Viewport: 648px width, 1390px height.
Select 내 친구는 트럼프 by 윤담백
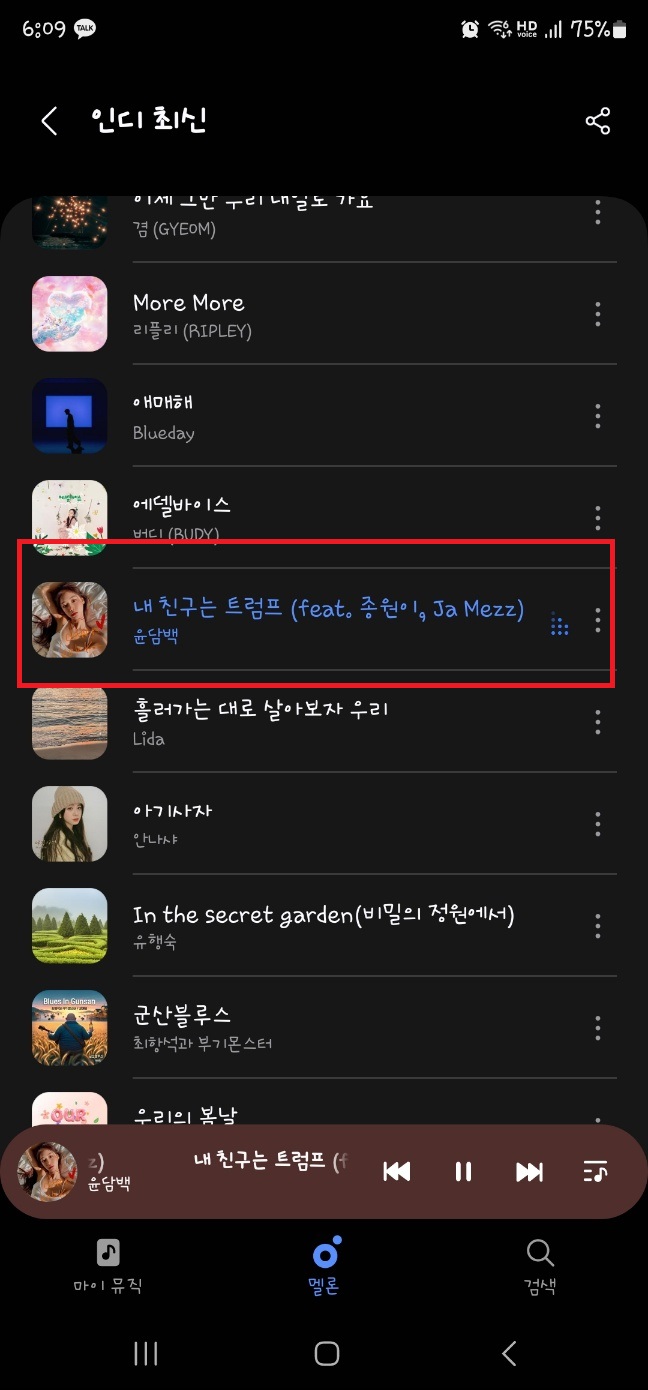[328, 619]
